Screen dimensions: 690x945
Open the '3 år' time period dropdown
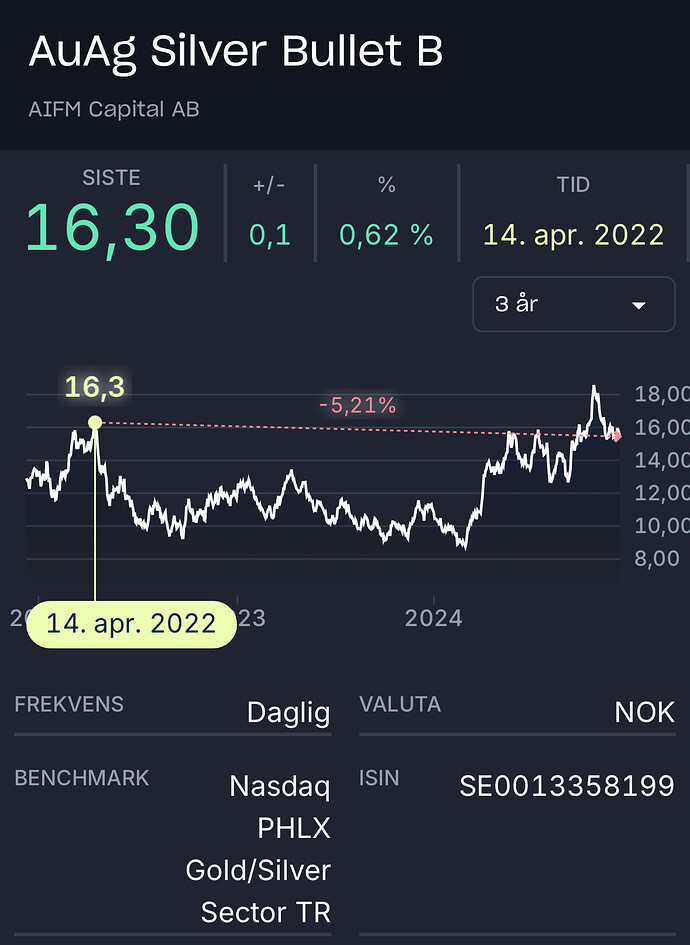click(573, 304)
